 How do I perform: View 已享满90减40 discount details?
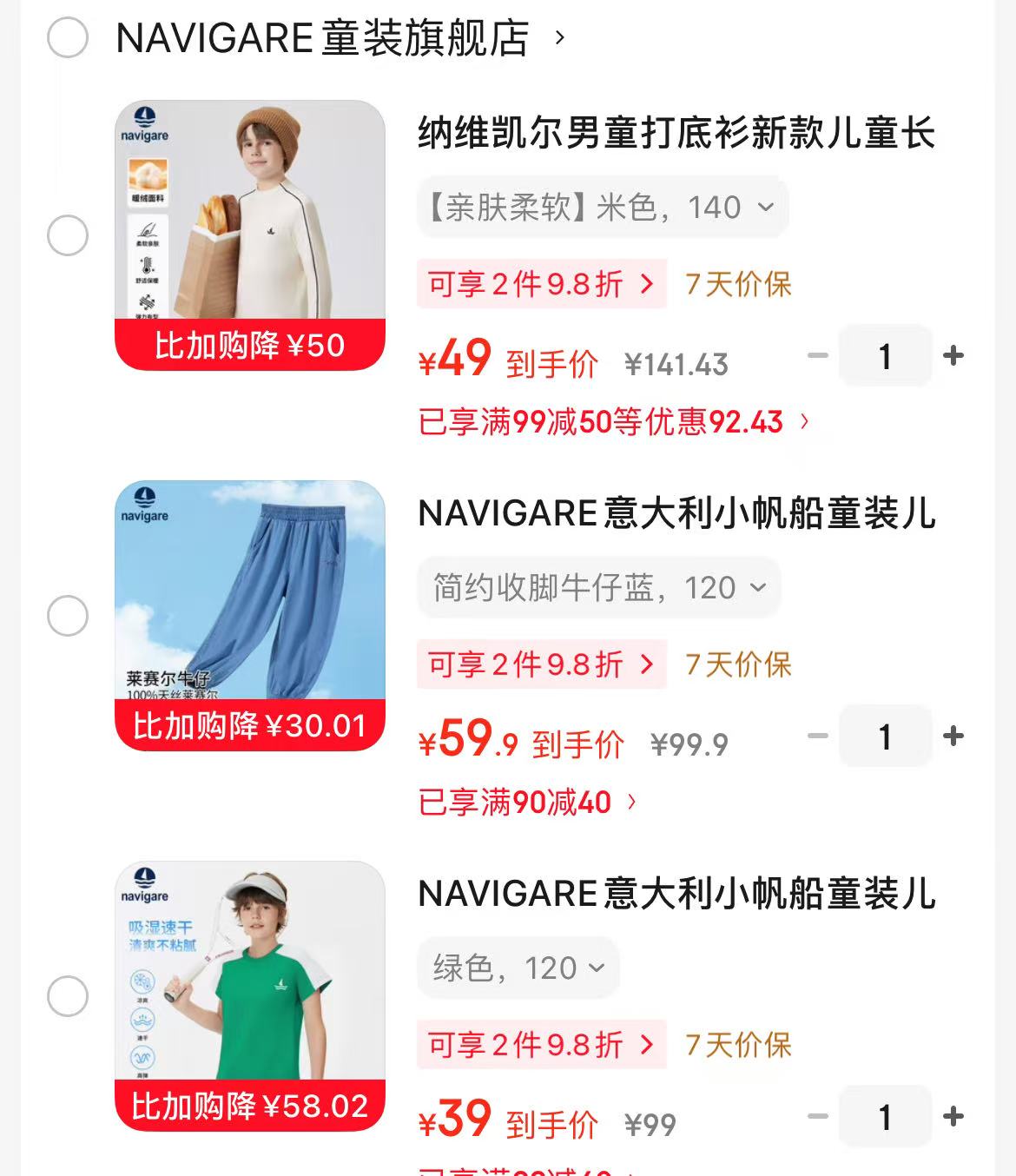coord(528,803)
